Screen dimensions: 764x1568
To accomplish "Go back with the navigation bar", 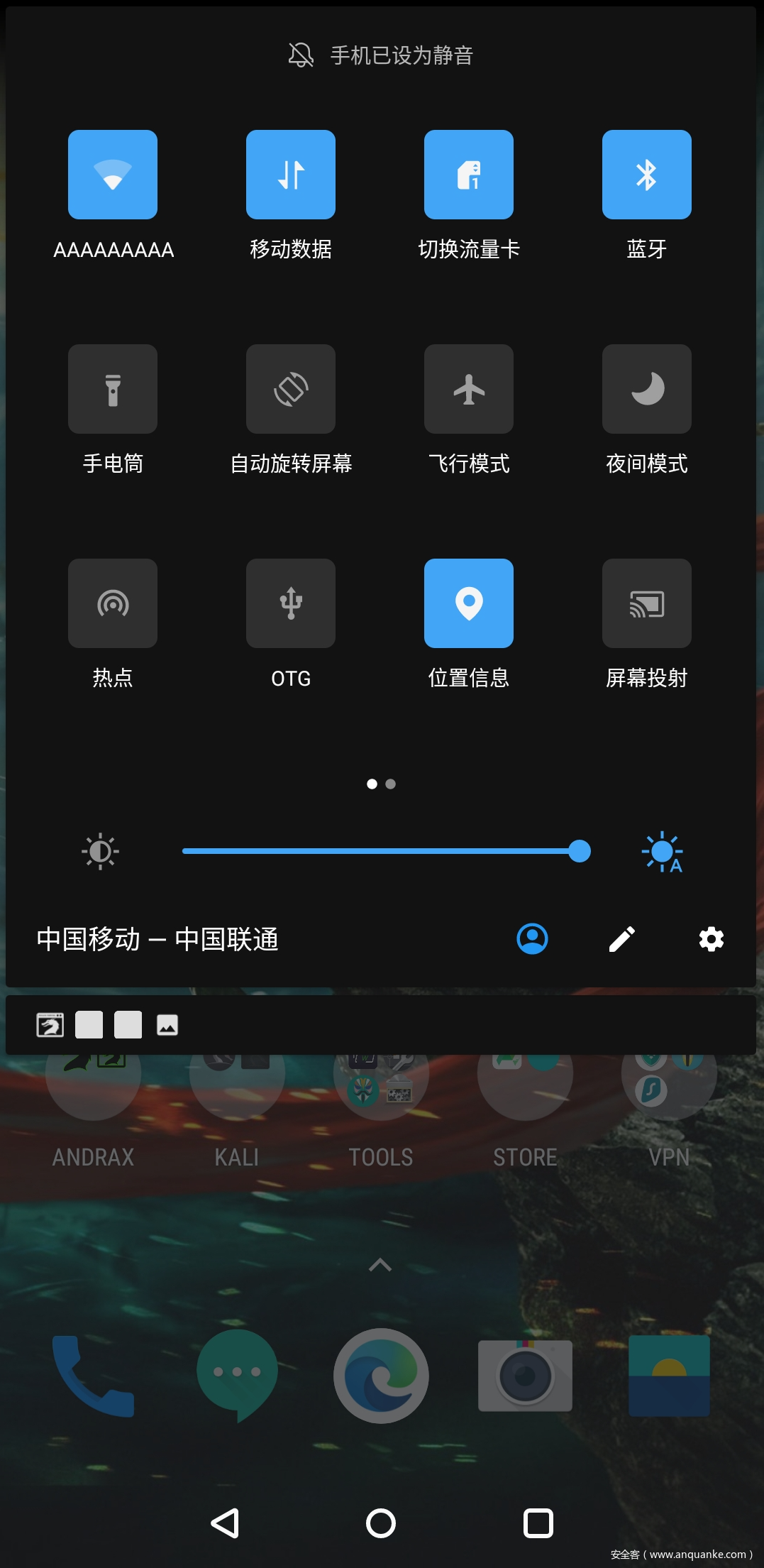I will (226, 1523).
